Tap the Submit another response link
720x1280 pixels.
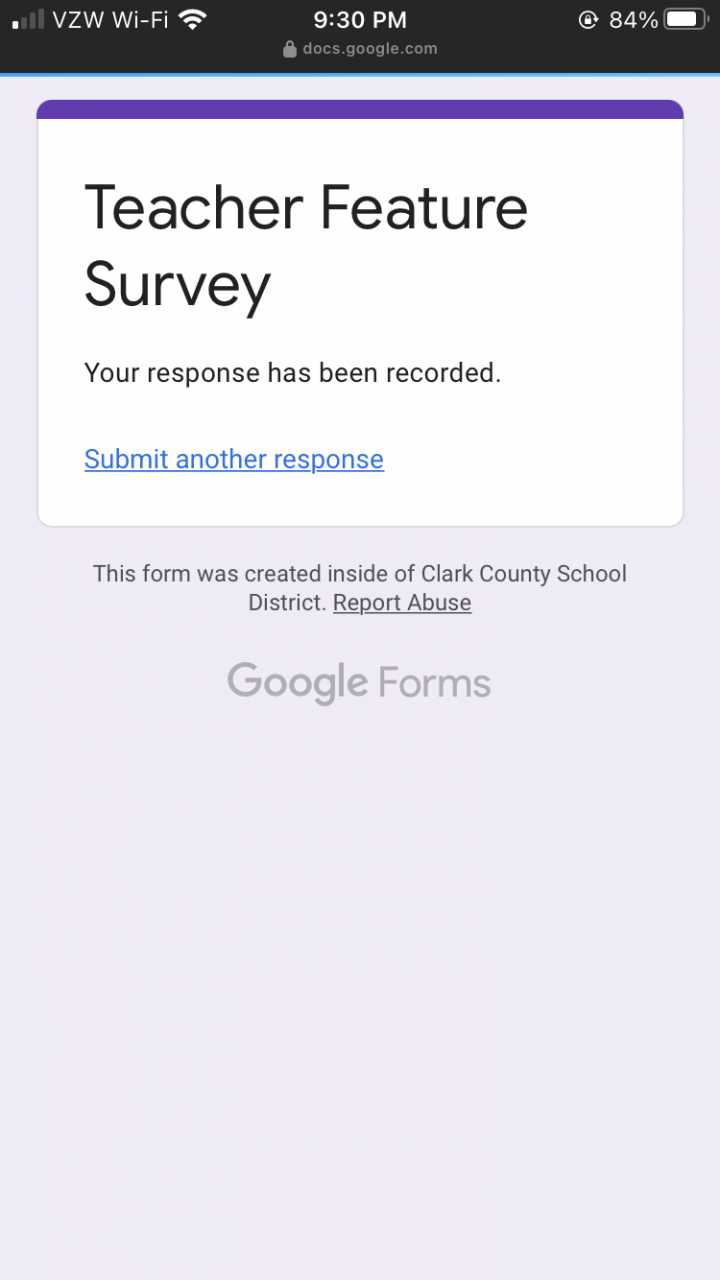coord(234,459)
